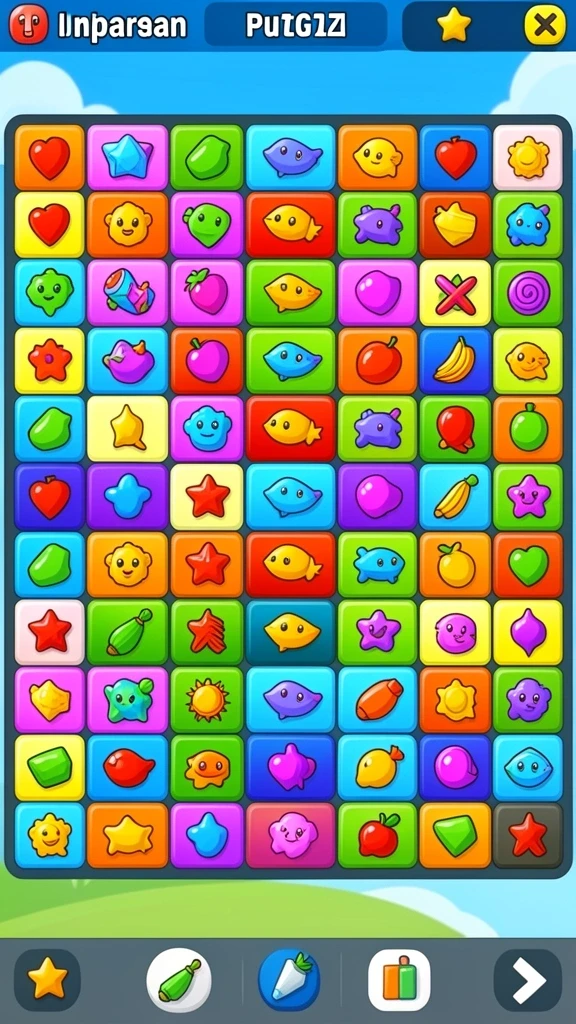Tap the red star on the gray tile
This screenshot has height=1024, width=576.
[x=528, y=835]
